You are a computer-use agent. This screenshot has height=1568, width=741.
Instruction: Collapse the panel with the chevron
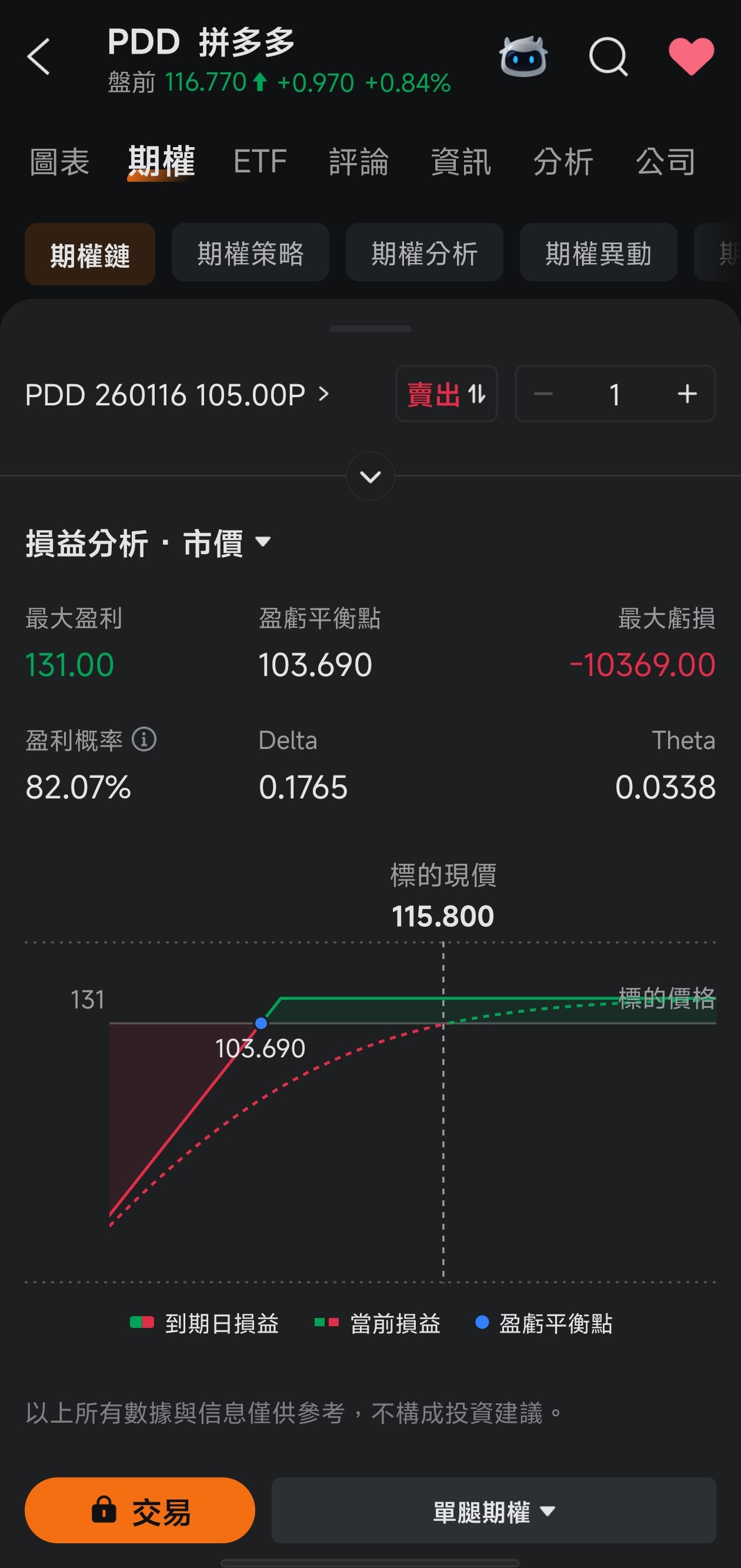[x=370, y=477]
